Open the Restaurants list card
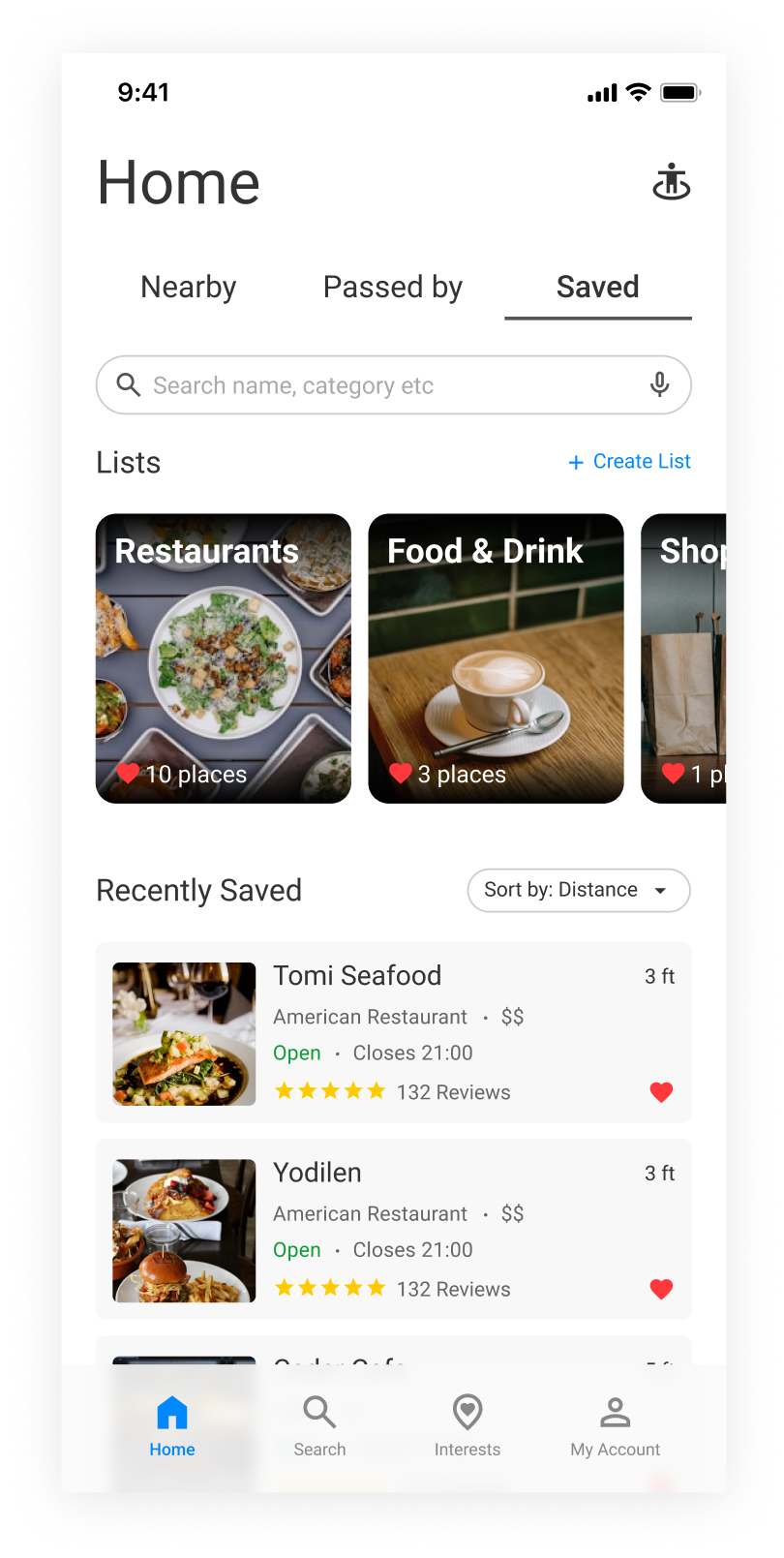This screenshot has height=1558, width=784. [224, 658]
